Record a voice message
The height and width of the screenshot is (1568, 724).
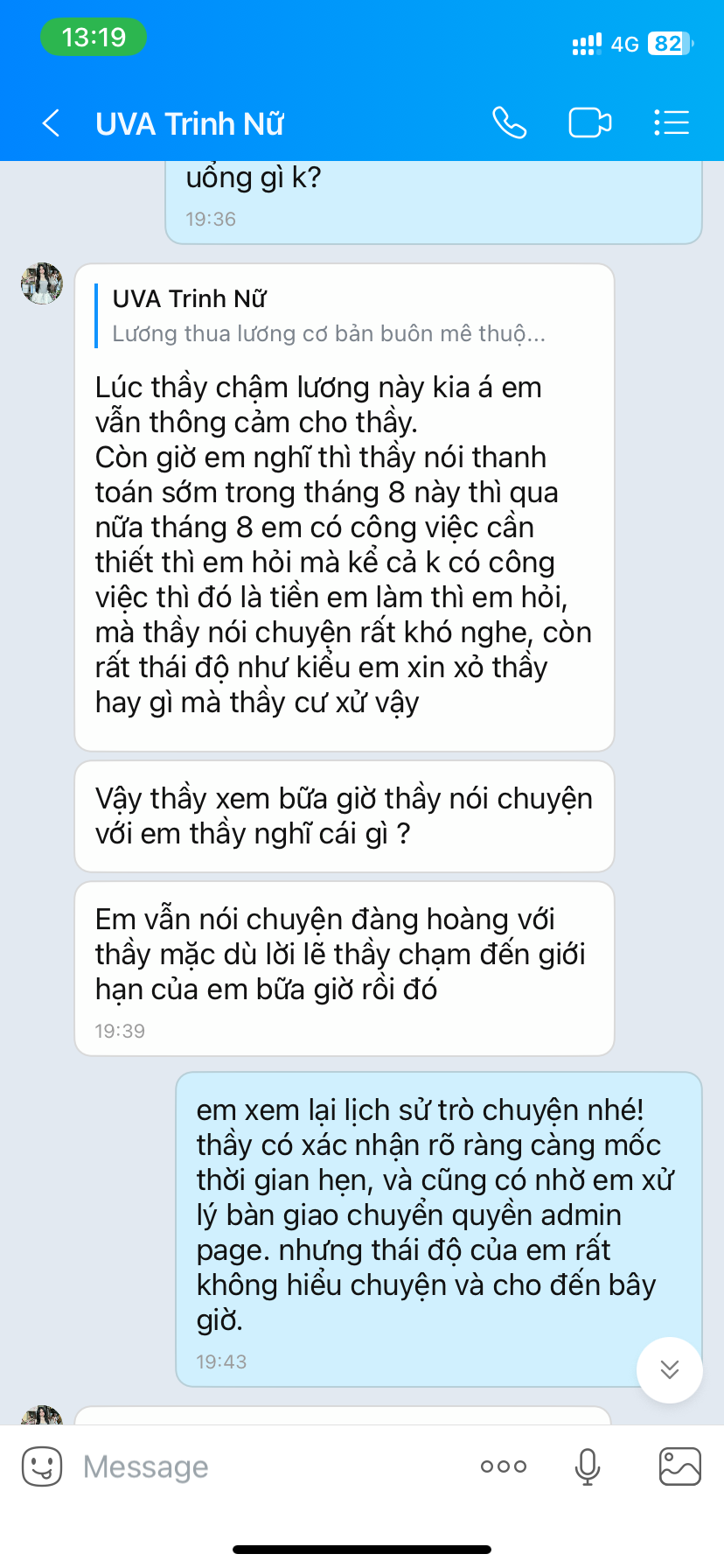[x=588, y=1466]
